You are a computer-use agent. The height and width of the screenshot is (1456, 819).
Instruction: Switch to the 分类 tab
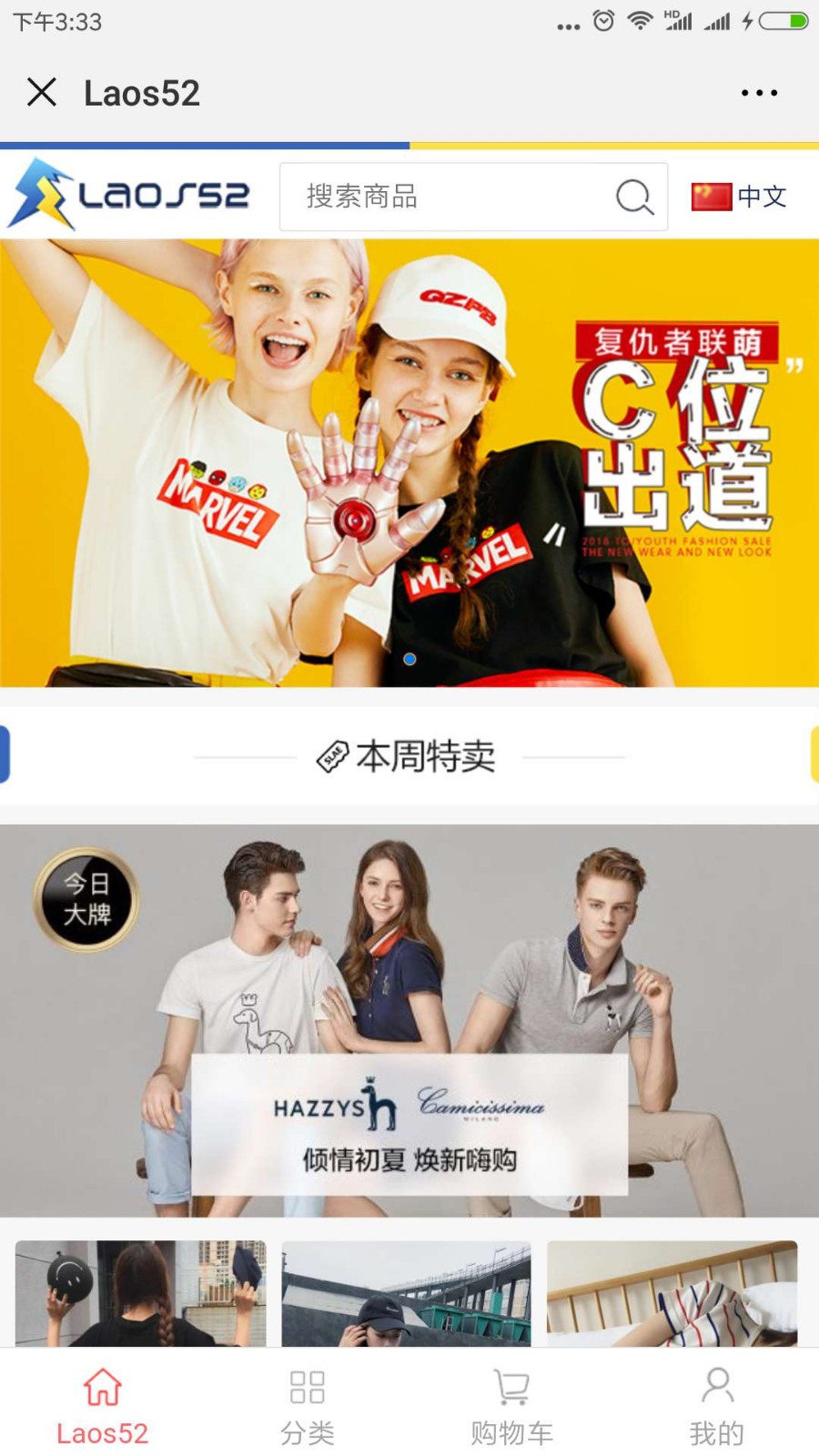pos(307,1408)
